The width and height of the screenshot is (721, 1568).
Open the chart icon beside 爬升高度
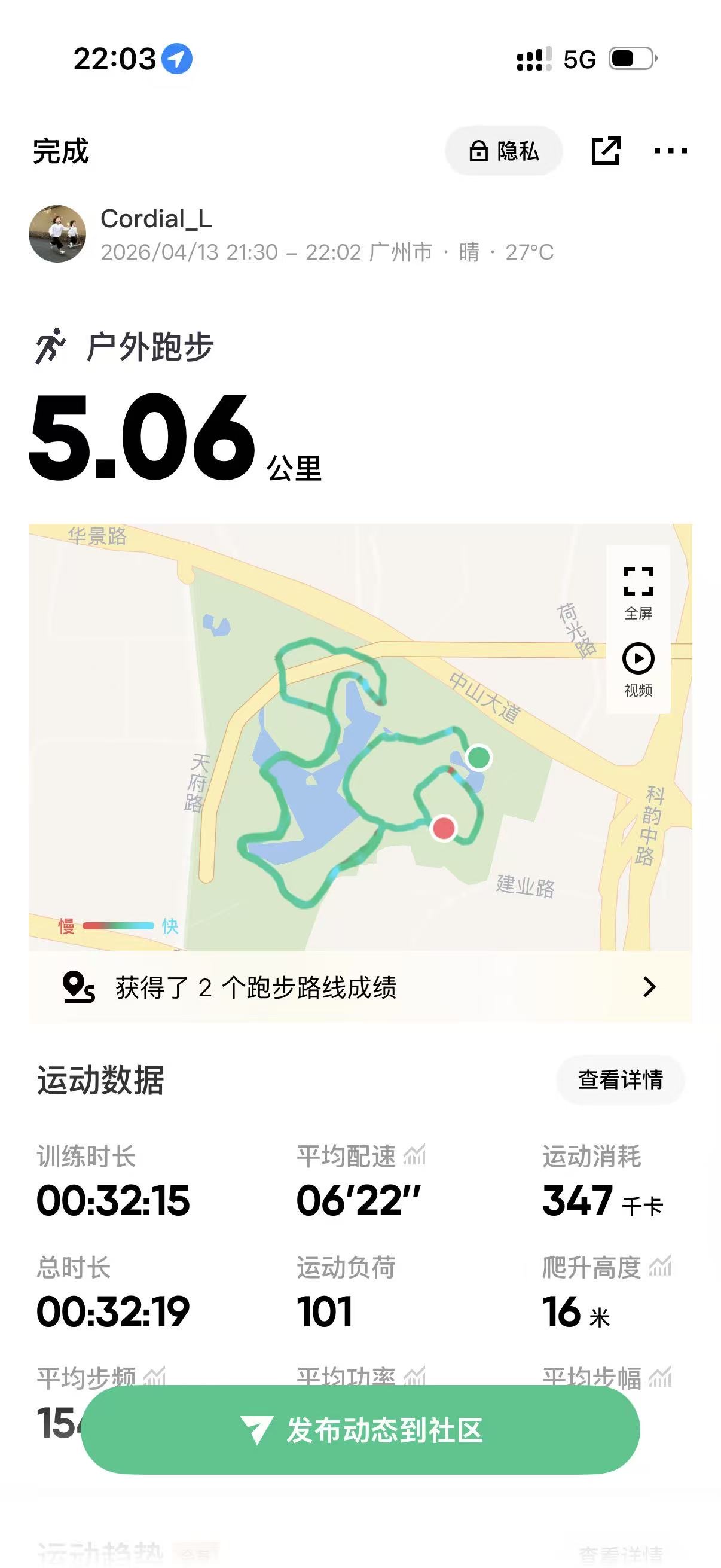click(x=660, y=1266)
